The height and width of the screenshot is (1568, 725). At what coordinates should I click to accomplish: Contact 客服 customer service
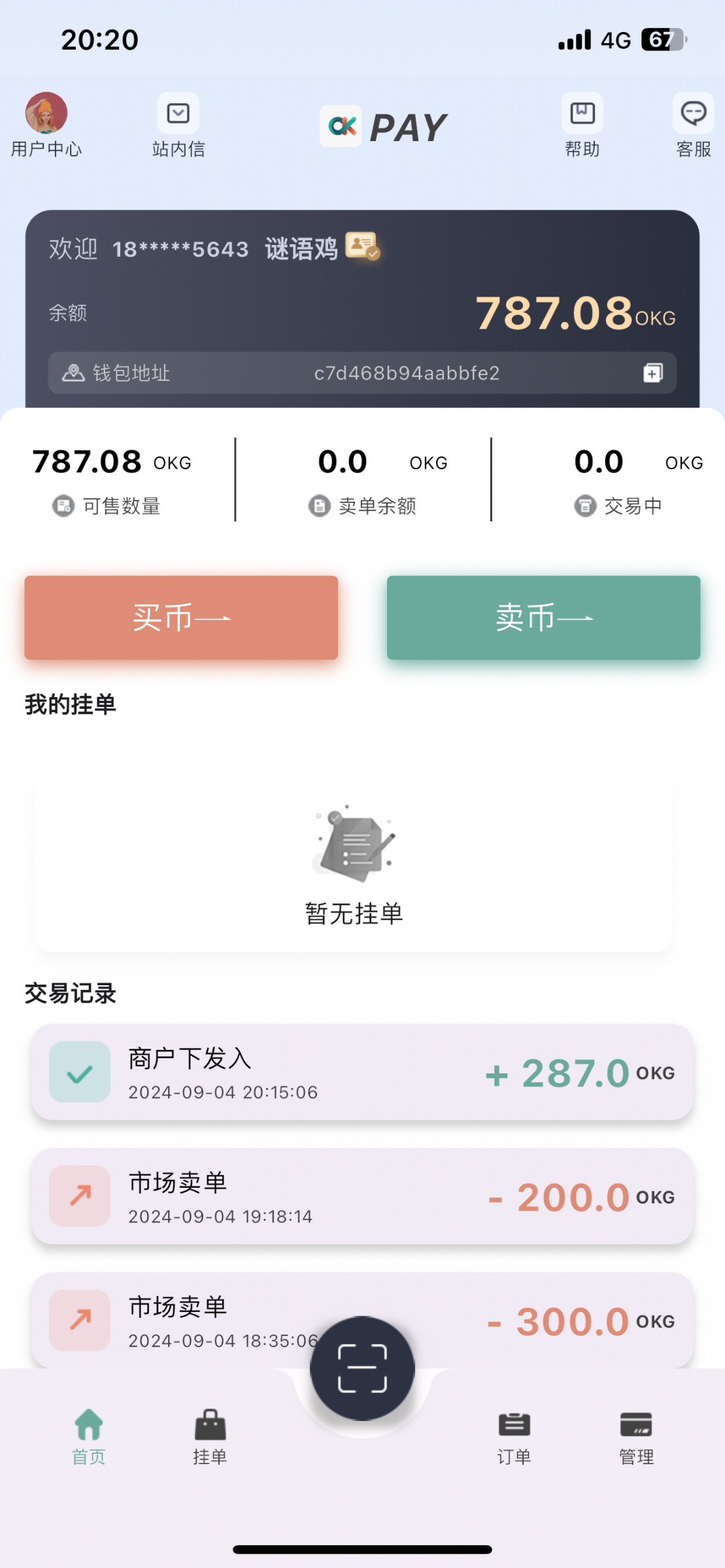(x=694, y=125)
